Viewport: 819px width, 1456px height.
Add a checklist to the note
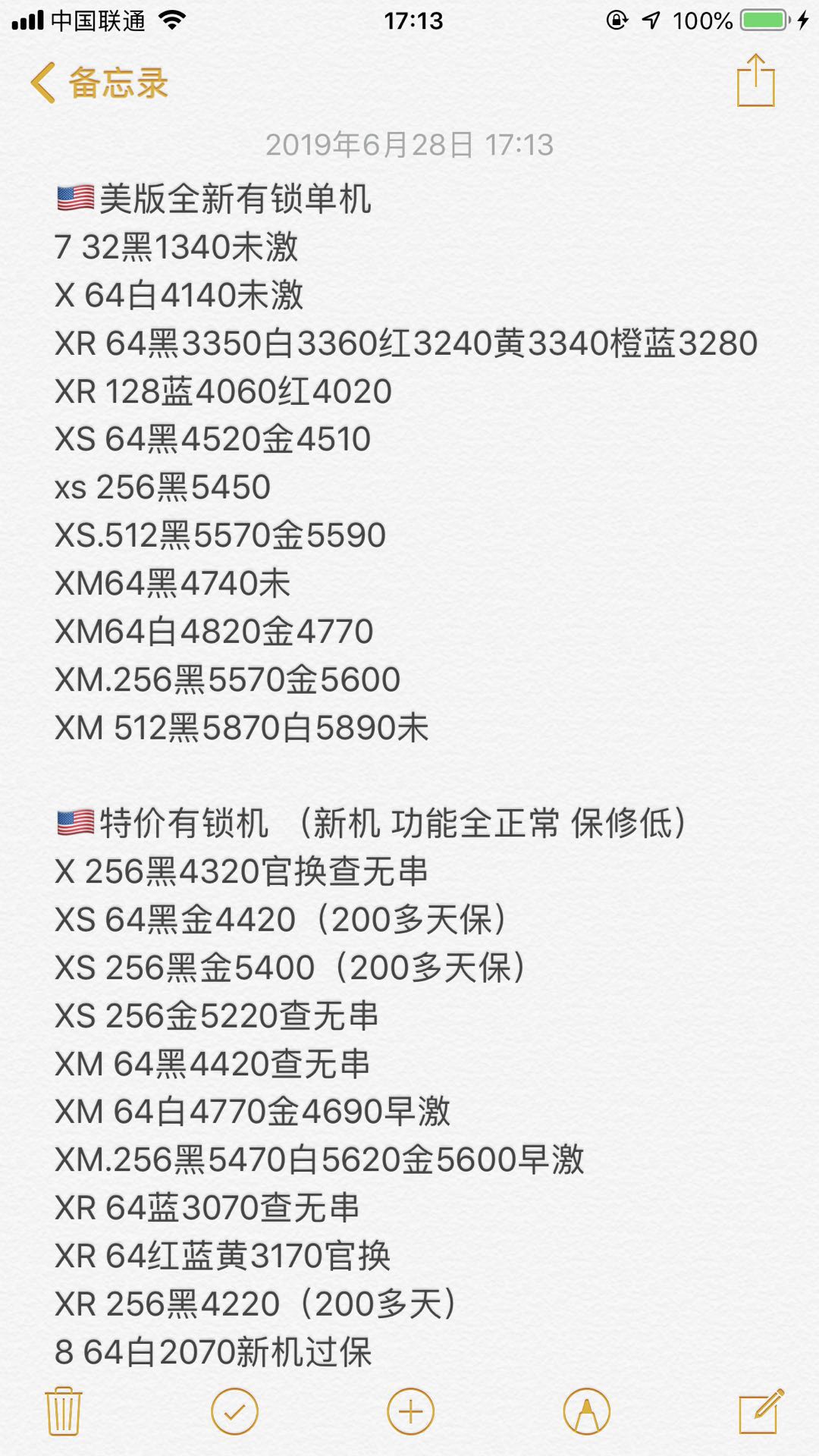click(x=234, y=1411)
